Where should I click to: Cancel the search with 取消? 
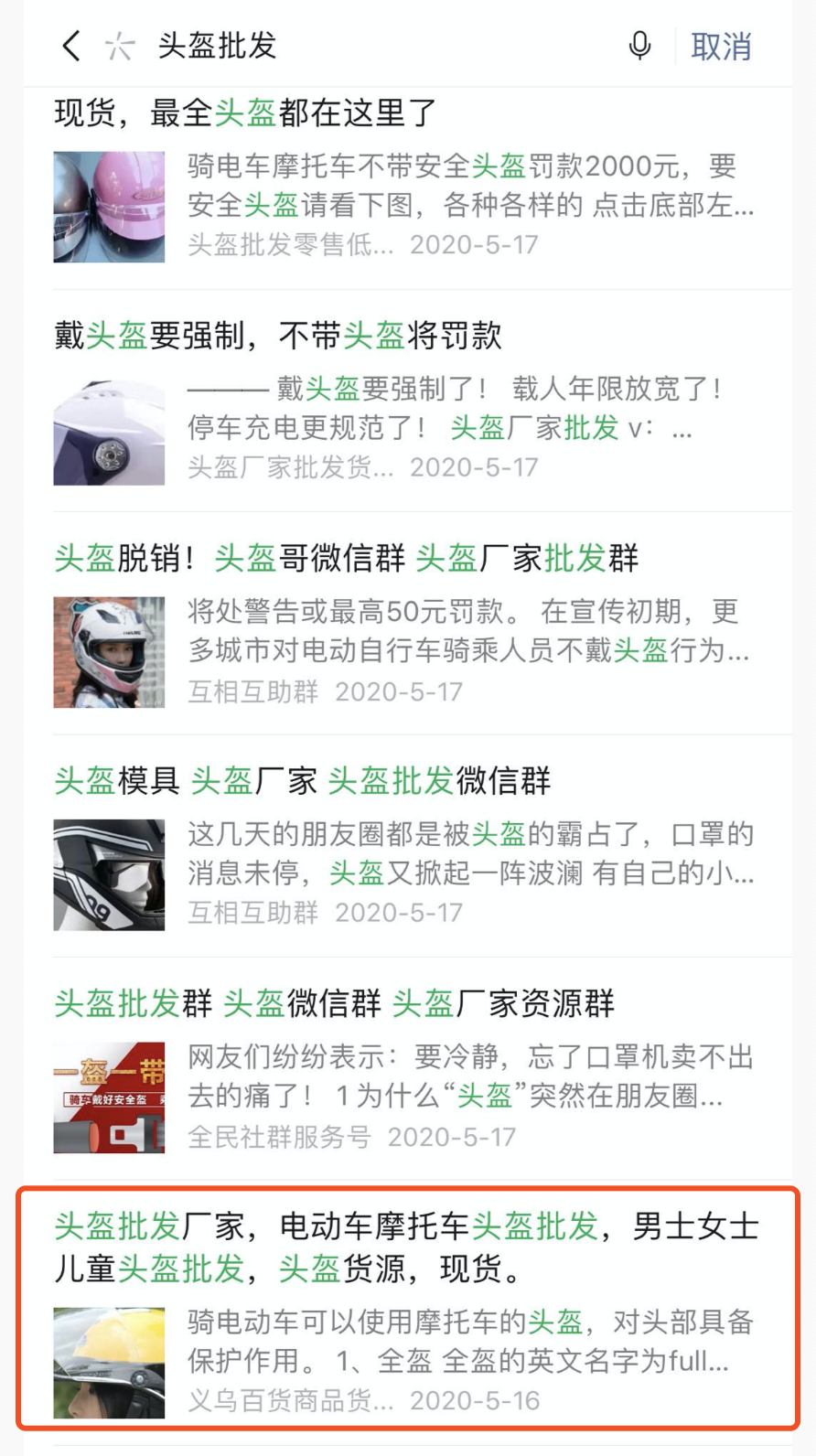pos(721,47)
